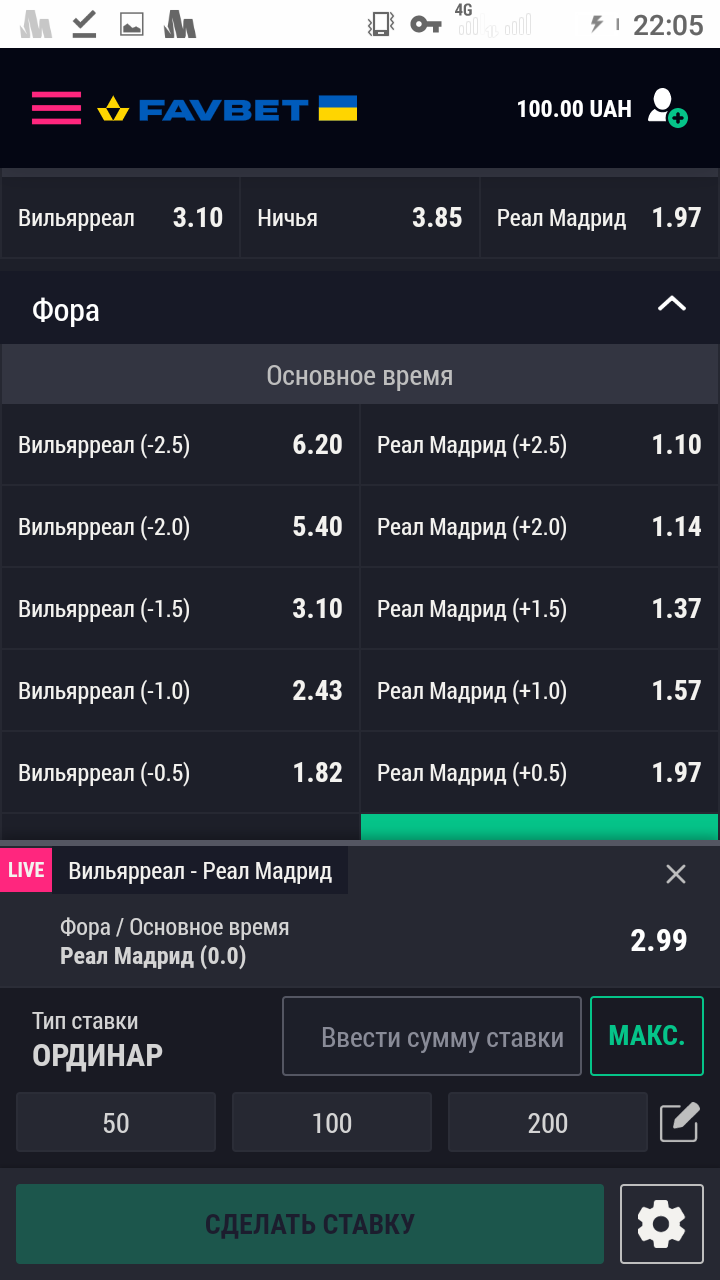Choose the 100 quick stake amount
The width and height of the screenshot is (720, 1280).
click(331, 1122)
